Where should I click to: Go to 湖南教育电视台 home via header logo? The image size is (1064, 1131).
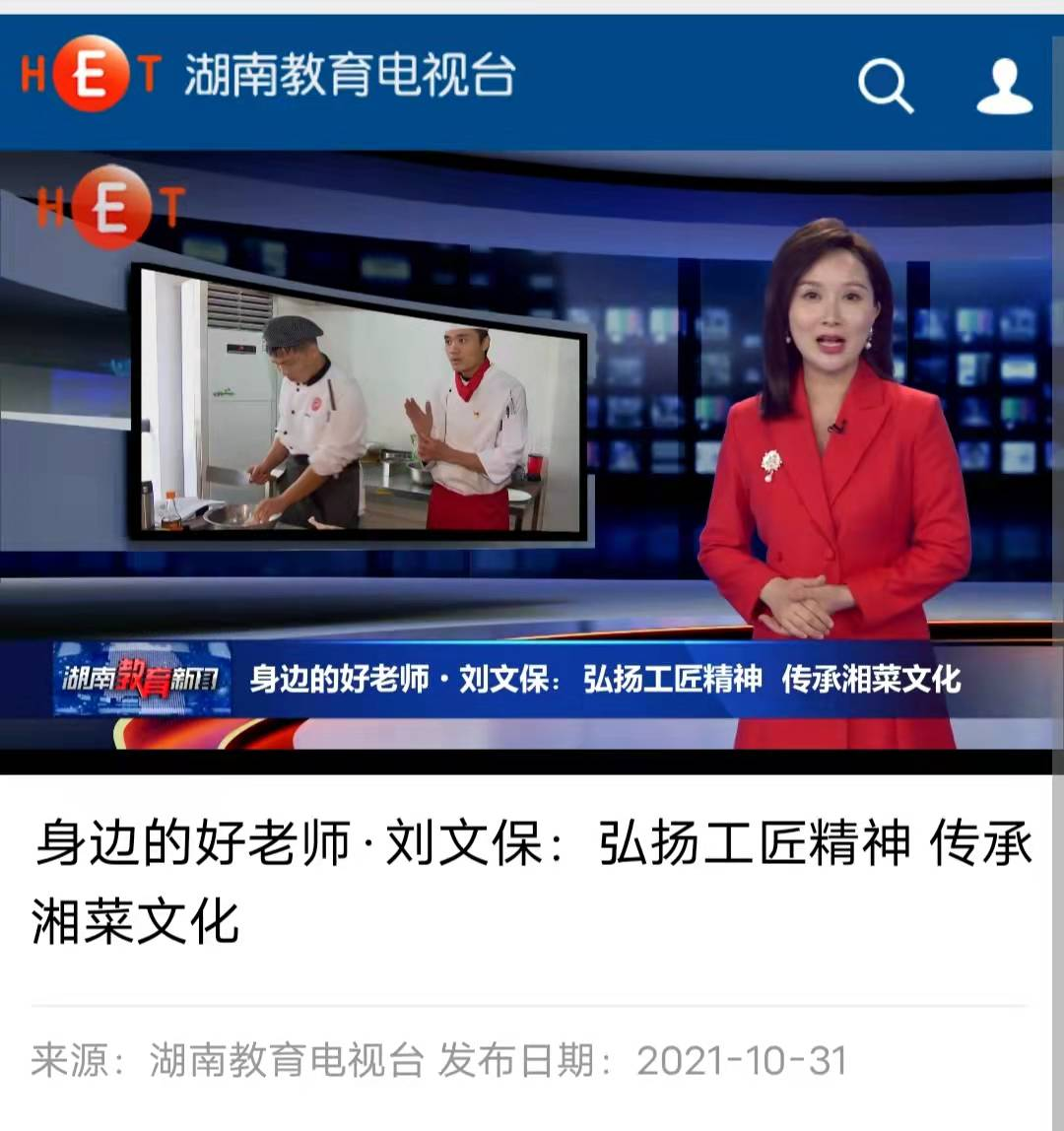(268, 76)
